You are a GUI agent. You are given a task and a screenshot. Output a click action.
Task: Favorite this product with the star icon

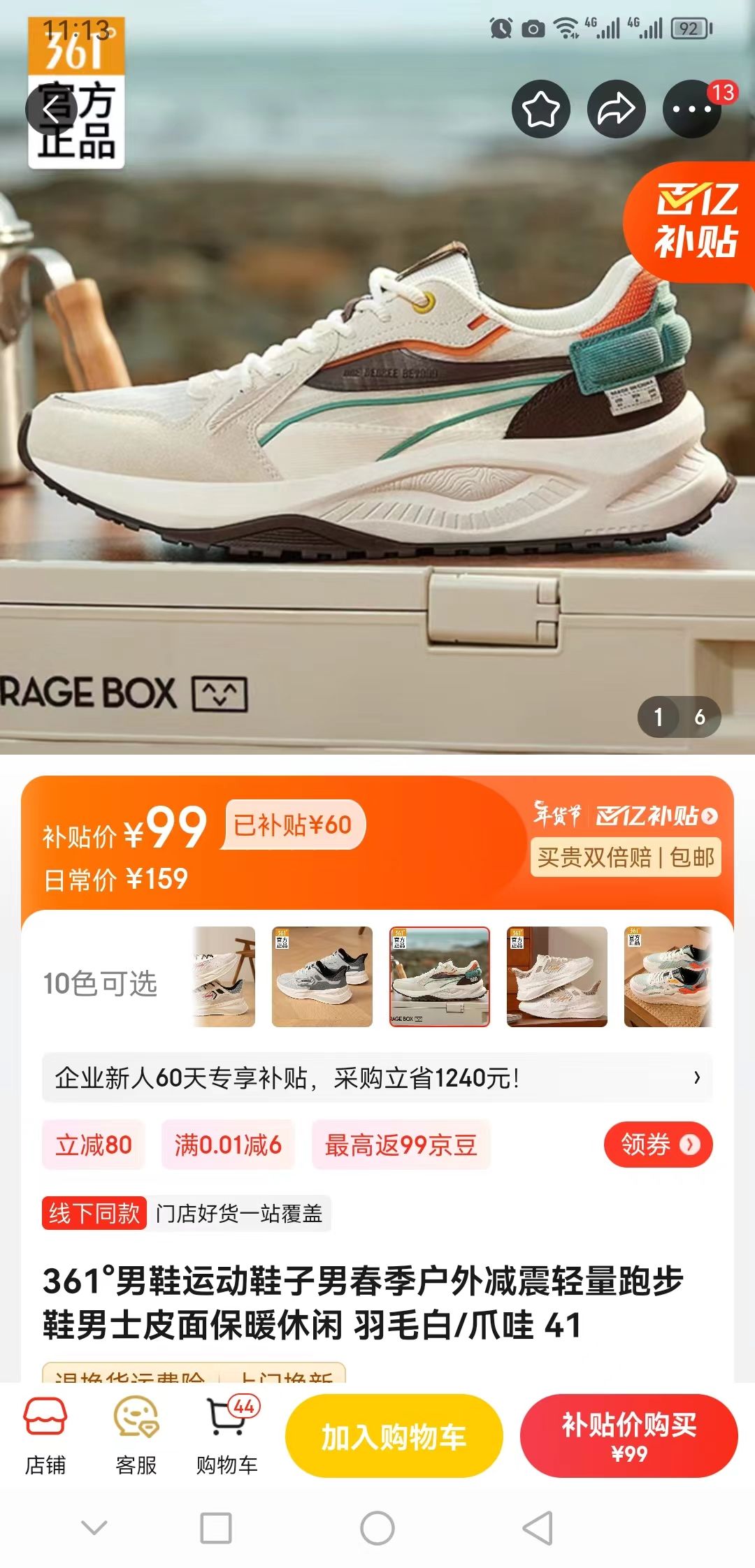541,110
